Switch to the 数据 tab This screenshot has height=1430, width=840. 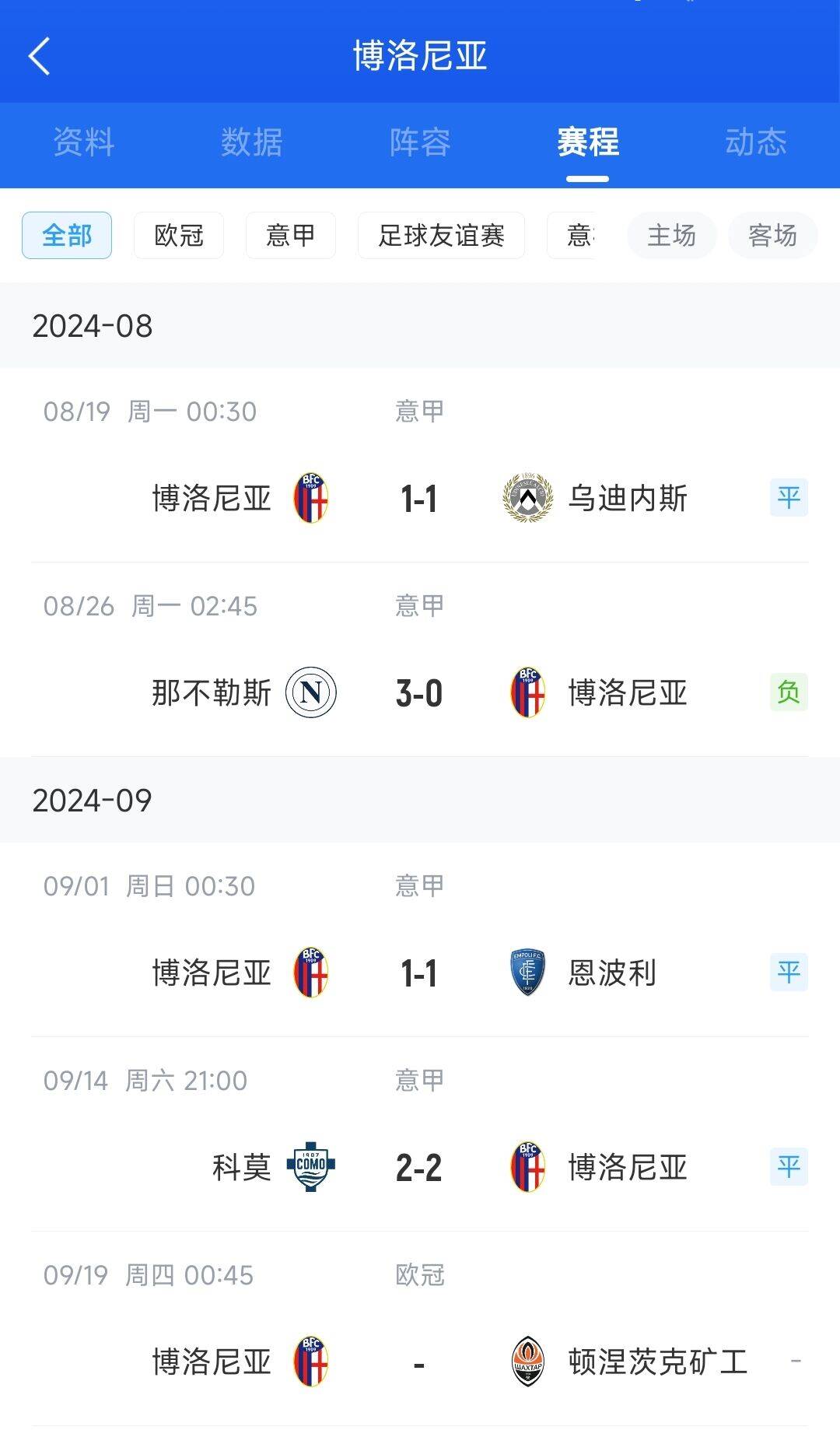pos(252,142)
